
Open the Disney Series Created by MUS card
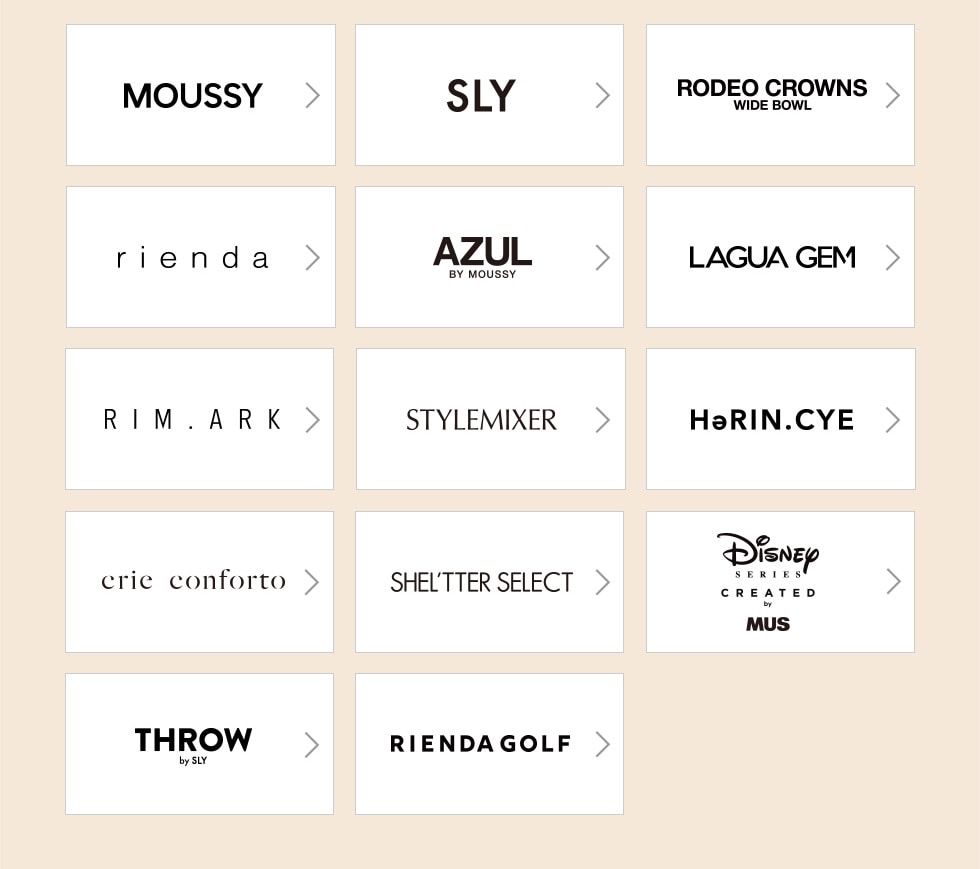(779, 582)
